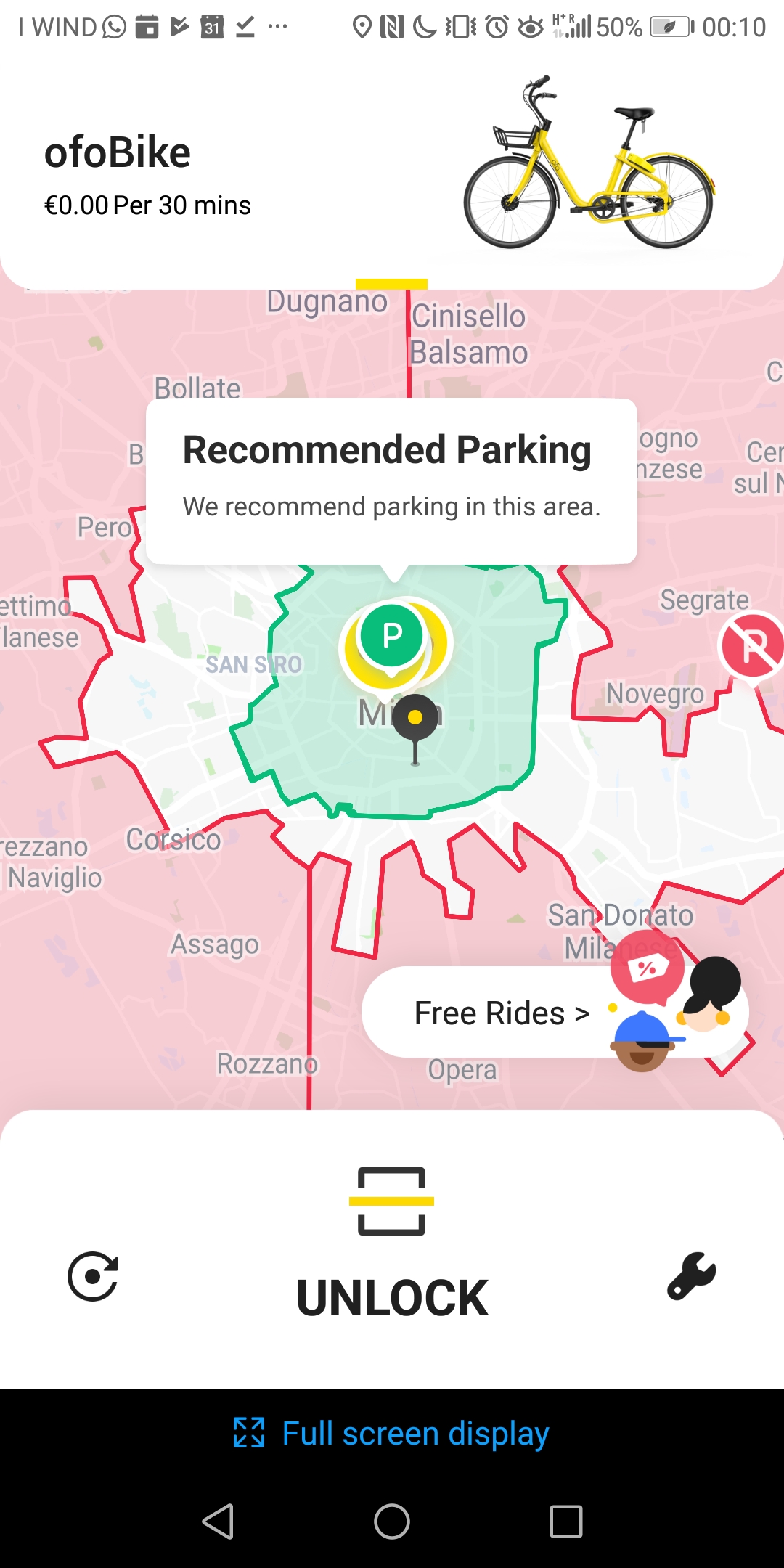Go to the home screen
The height and width of the screenshot is (1568, 784).
pyautogui.click(x=392, y=1521)
